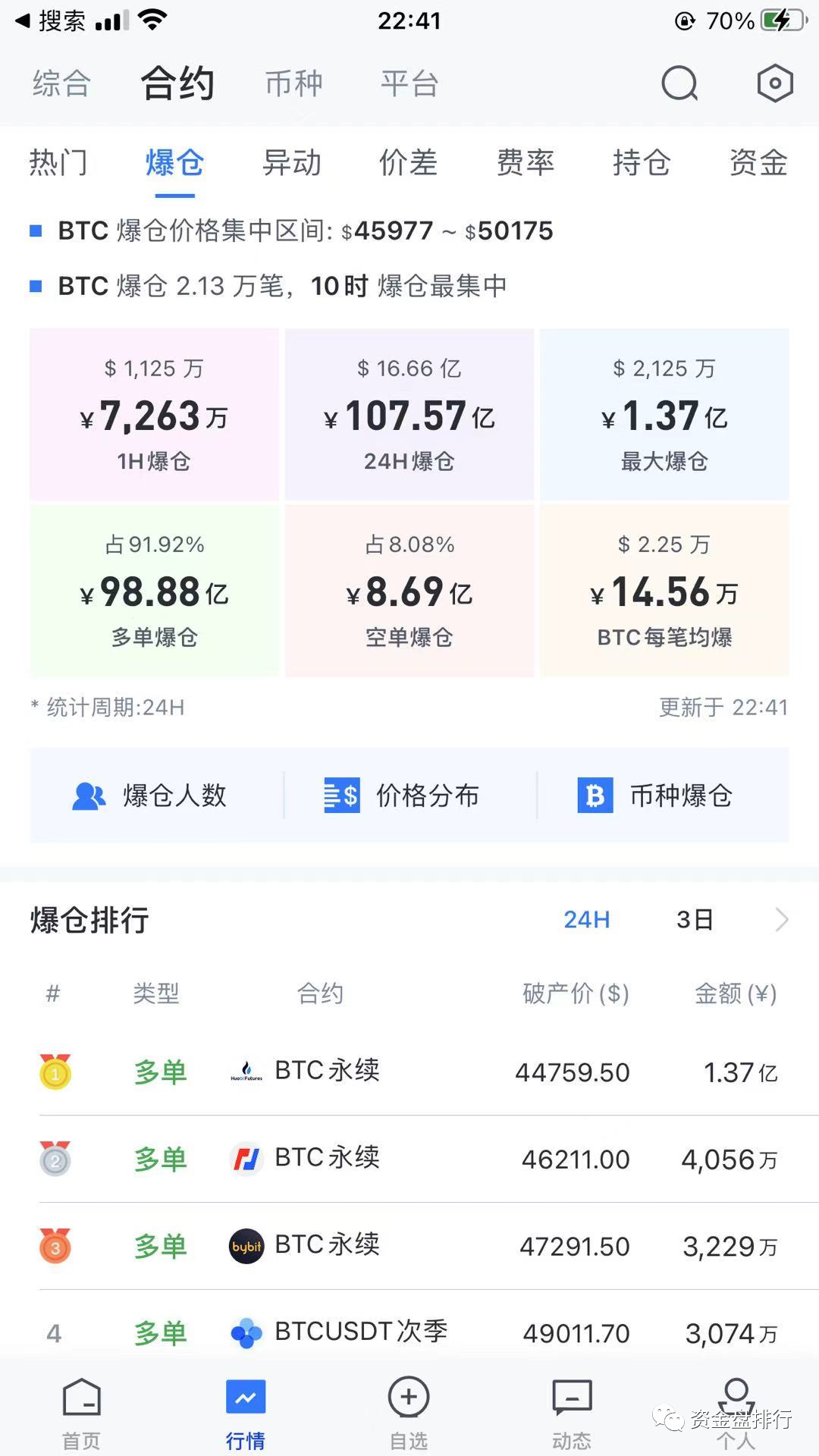Switch to the 平台 tab

click(x=408, y=84)
